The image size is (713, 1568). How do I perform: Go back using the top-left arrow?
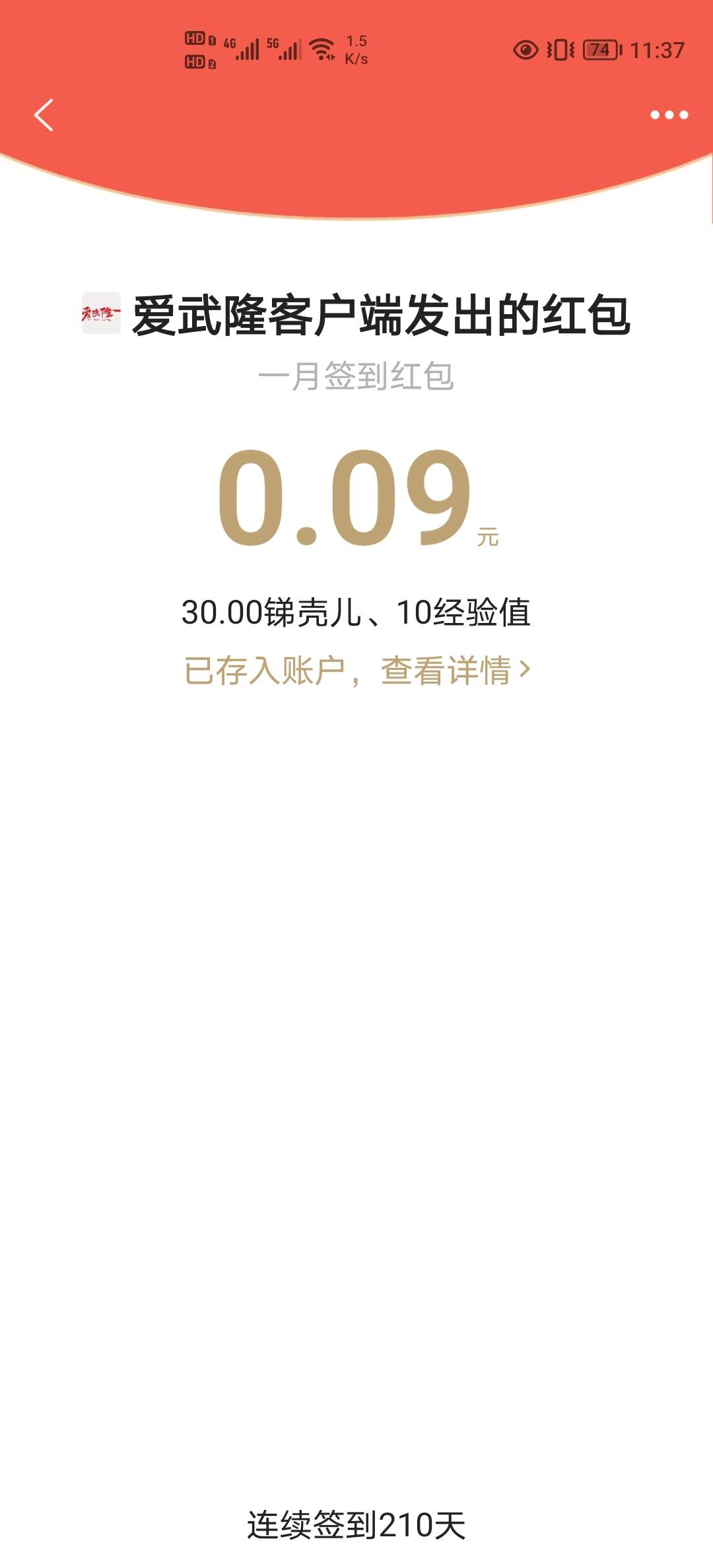pyautogui.click(x=44, y=115)
